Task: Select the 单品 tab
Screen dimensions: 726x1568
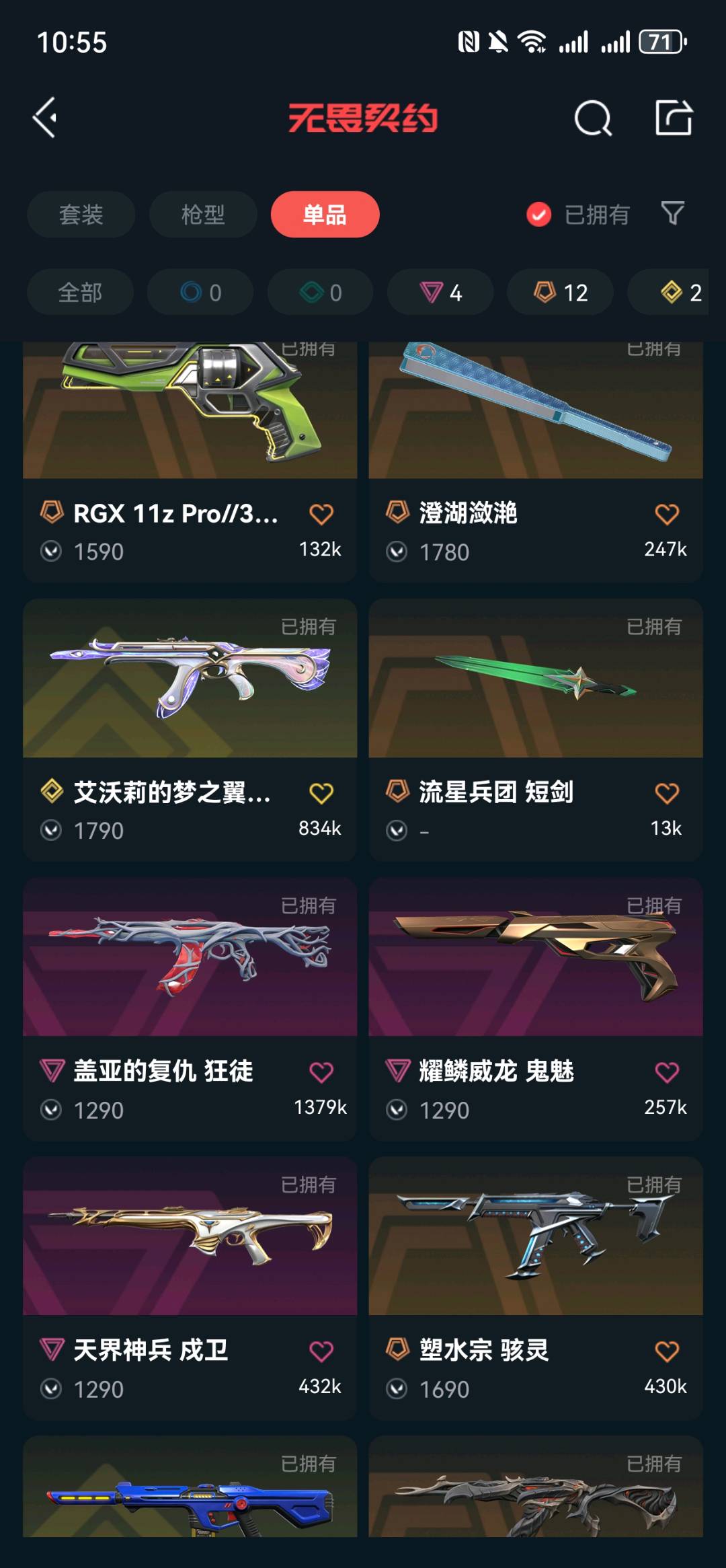Action: 325,215
